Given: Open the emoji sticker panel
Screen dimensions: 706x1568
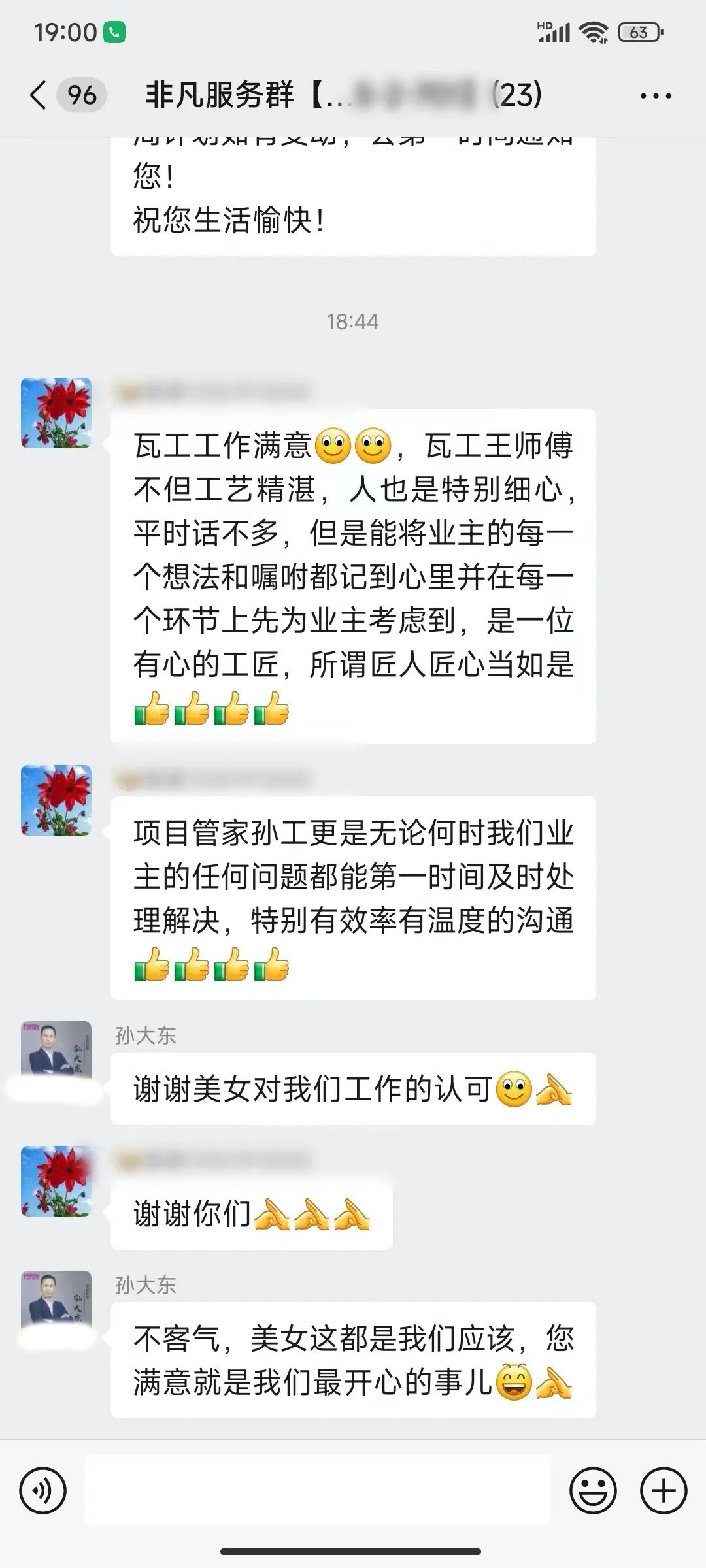Looking at the screenshot, I should click(x=593, y=1490).
